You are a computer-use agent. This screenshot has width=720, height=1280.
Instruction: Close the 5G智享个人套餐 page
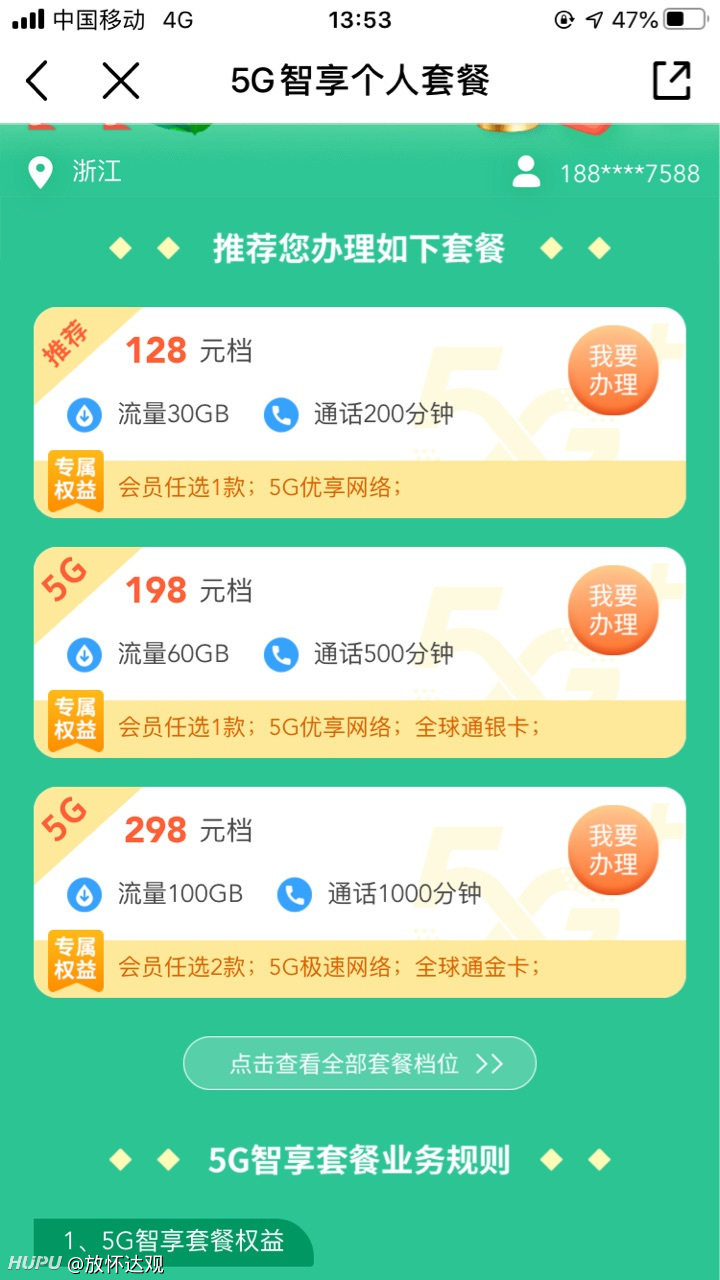coord(121,81)
